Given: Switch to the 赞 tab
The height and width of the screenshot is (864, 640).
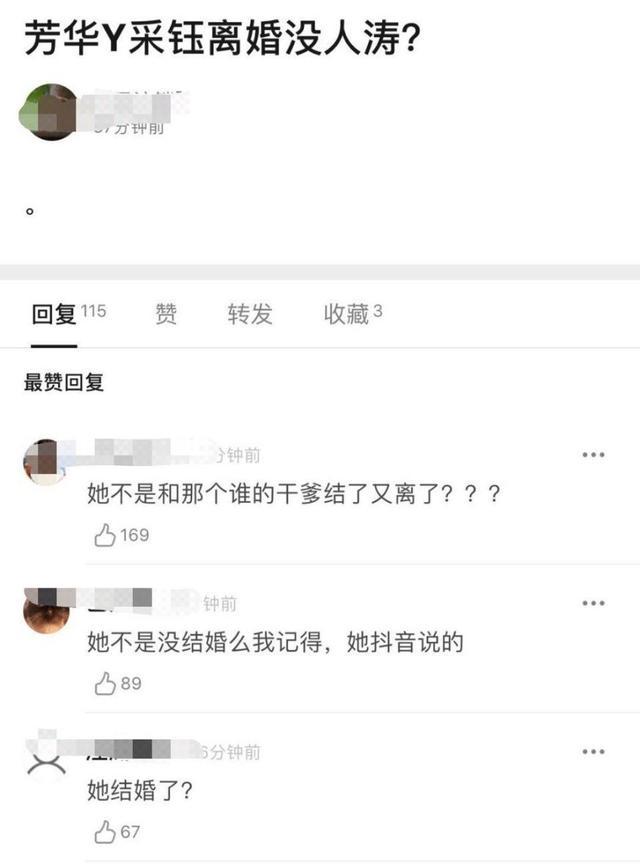Looking at the screenshot, I should (166, 315).
